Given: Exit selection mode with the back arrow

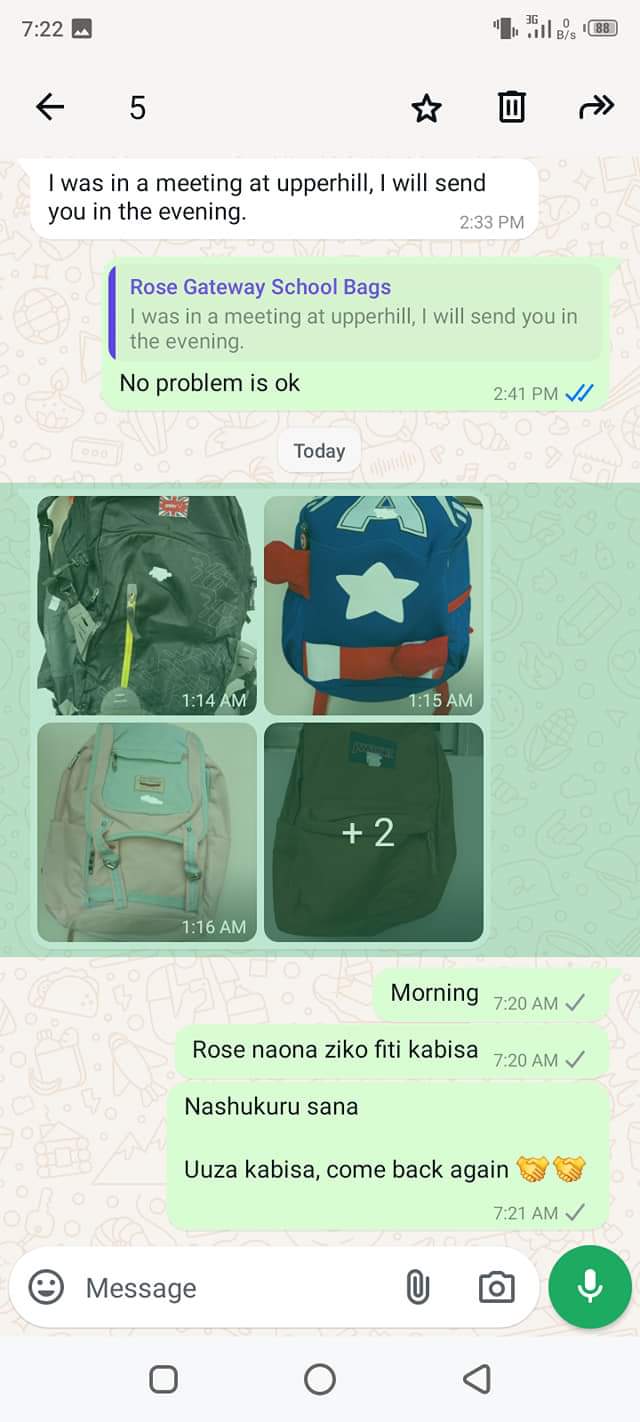Looking at the screenshot, I should coord(50,107).
